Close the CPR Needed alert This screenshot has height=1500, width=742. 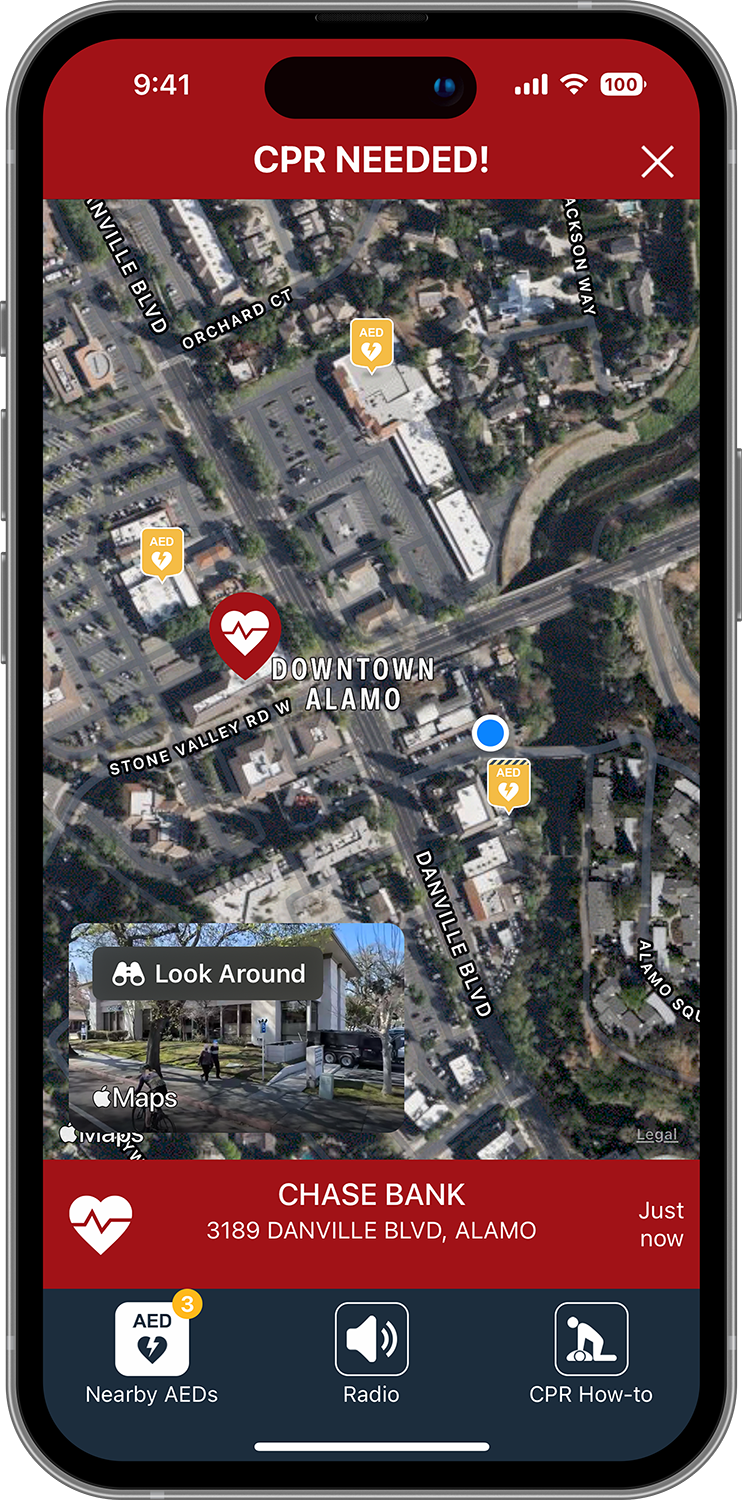(x=657, y=161)
